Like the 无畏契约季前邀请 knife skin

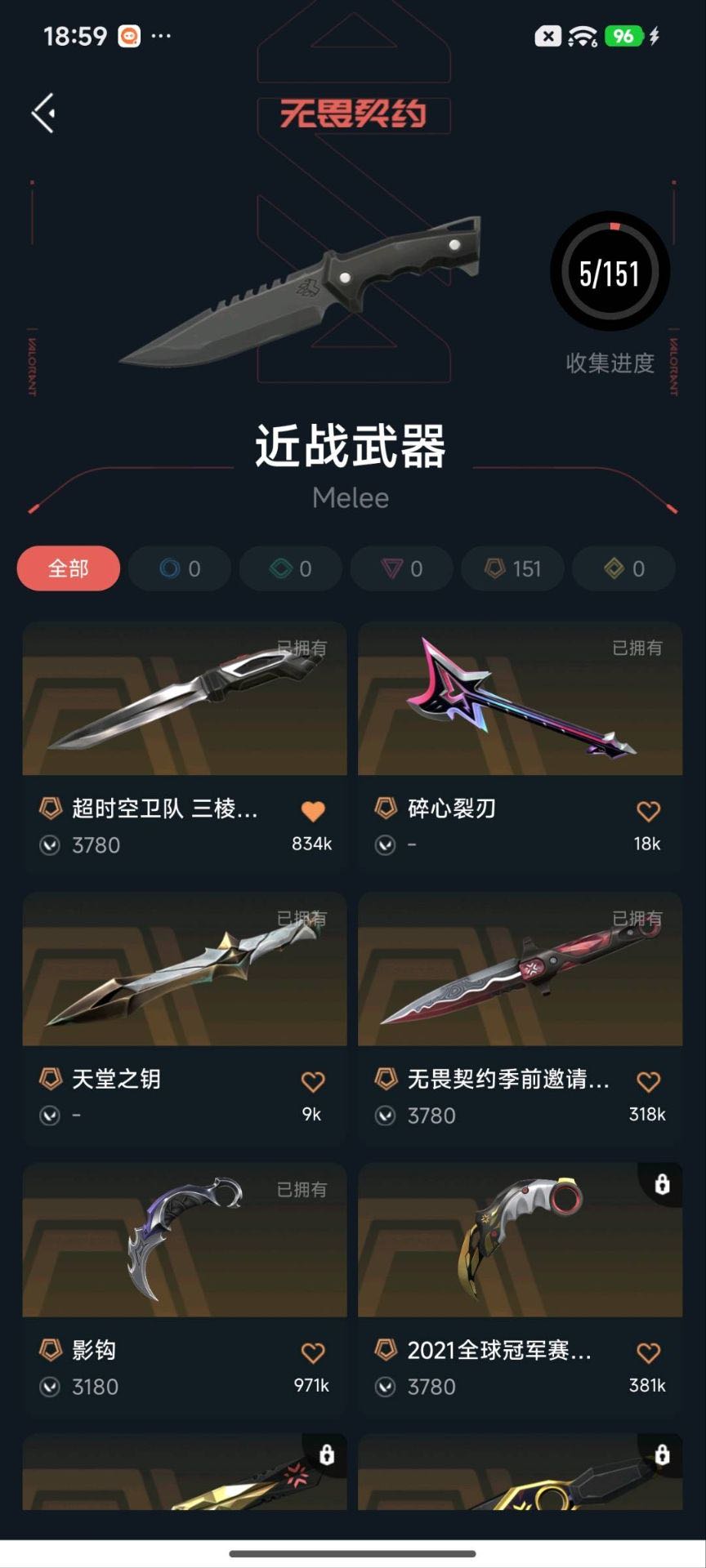(649, 1081)
